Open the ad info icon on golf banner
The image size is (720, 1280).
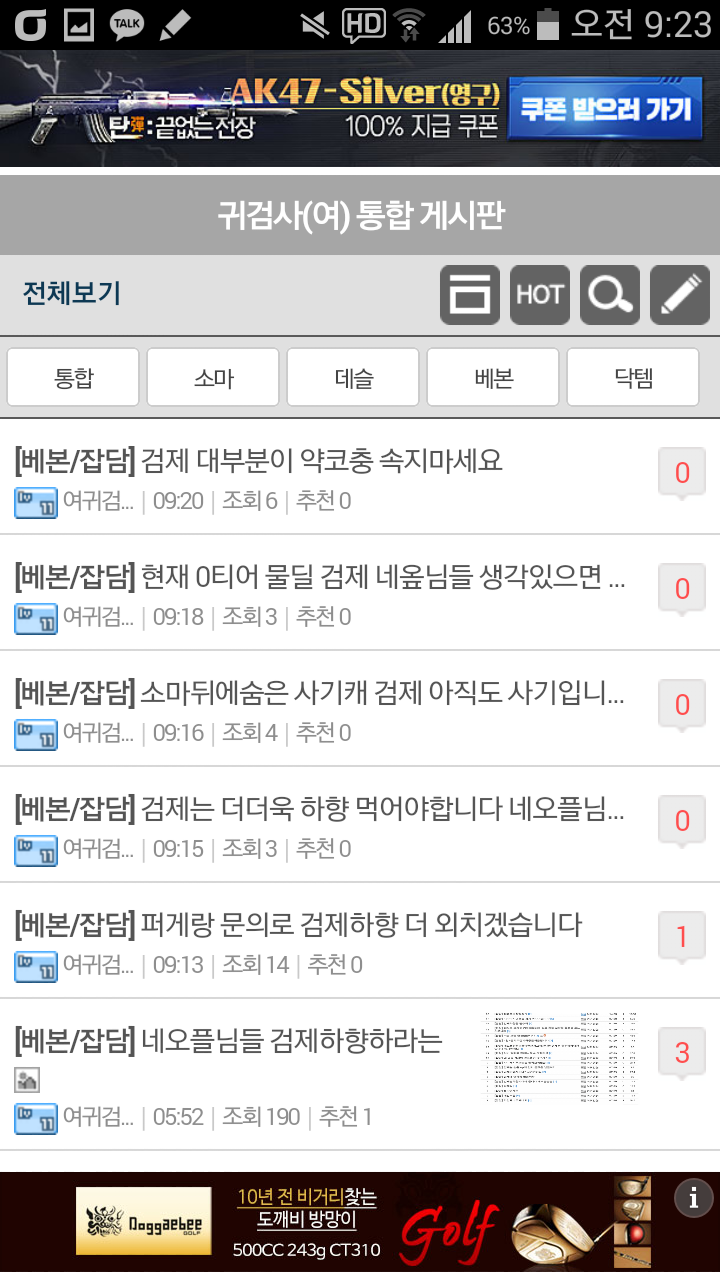click(693, 1198)
